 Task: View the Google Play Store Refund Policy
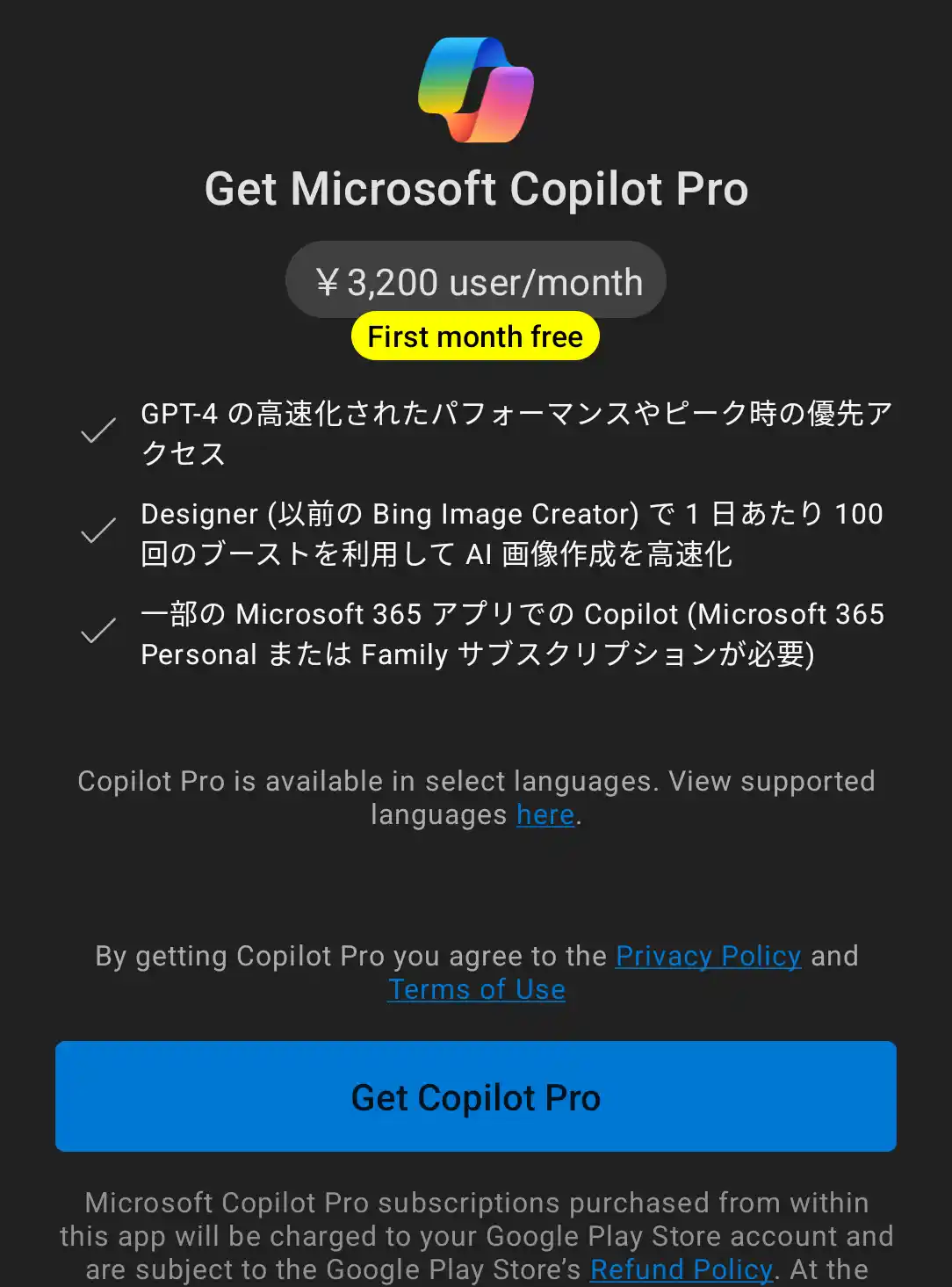[x=681, y=1269]
